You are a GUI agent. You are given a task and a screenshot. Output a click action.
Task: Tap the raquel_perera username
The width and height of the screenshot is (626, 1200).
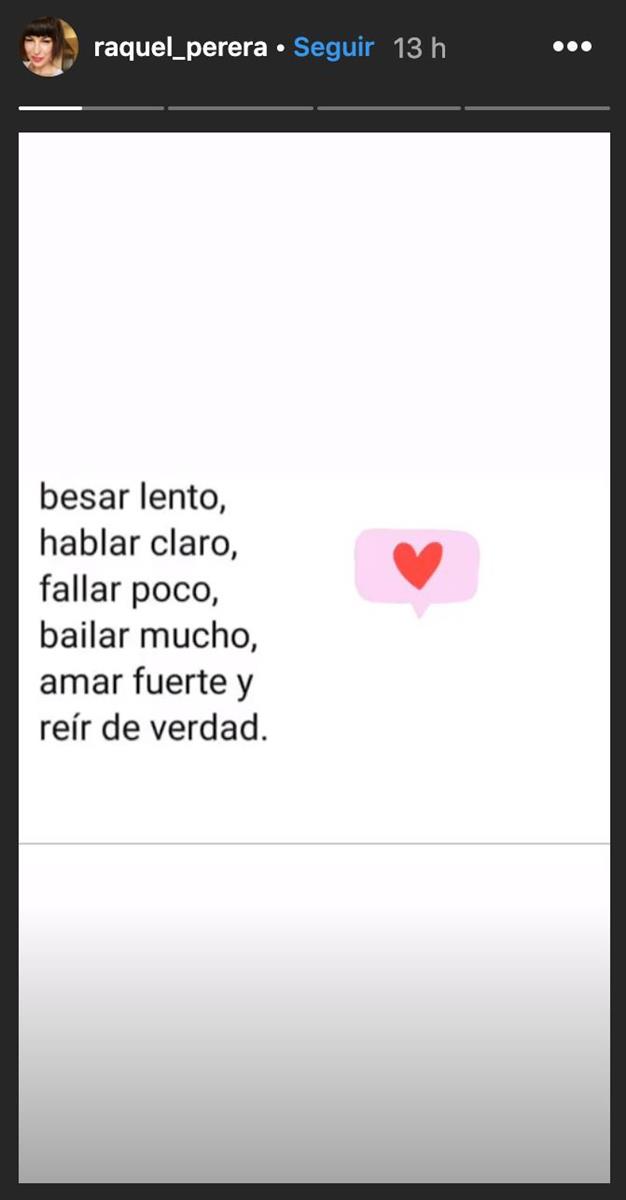pyautogui.click(x=180, y=47)
